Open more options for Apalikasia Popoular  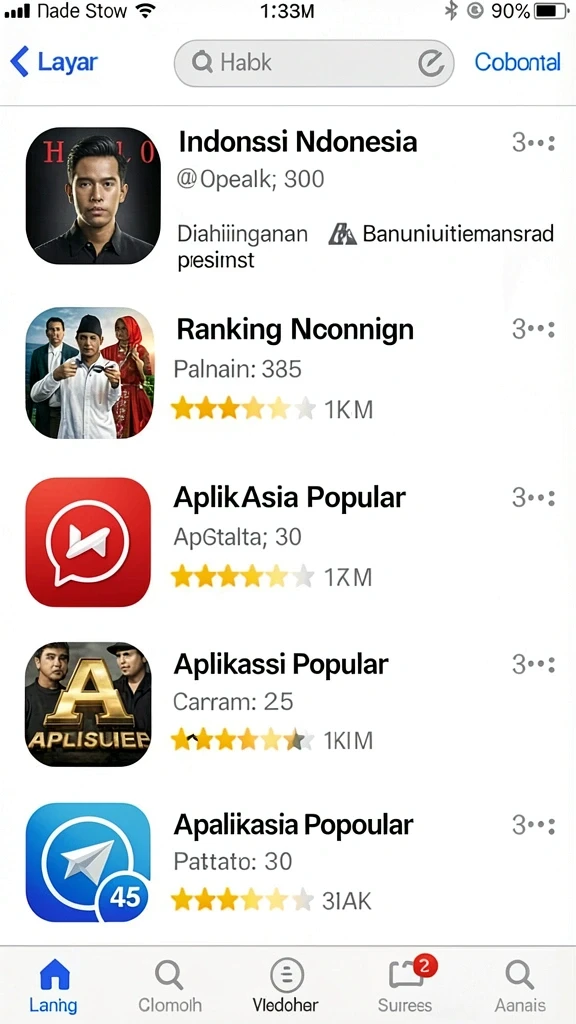534,826
